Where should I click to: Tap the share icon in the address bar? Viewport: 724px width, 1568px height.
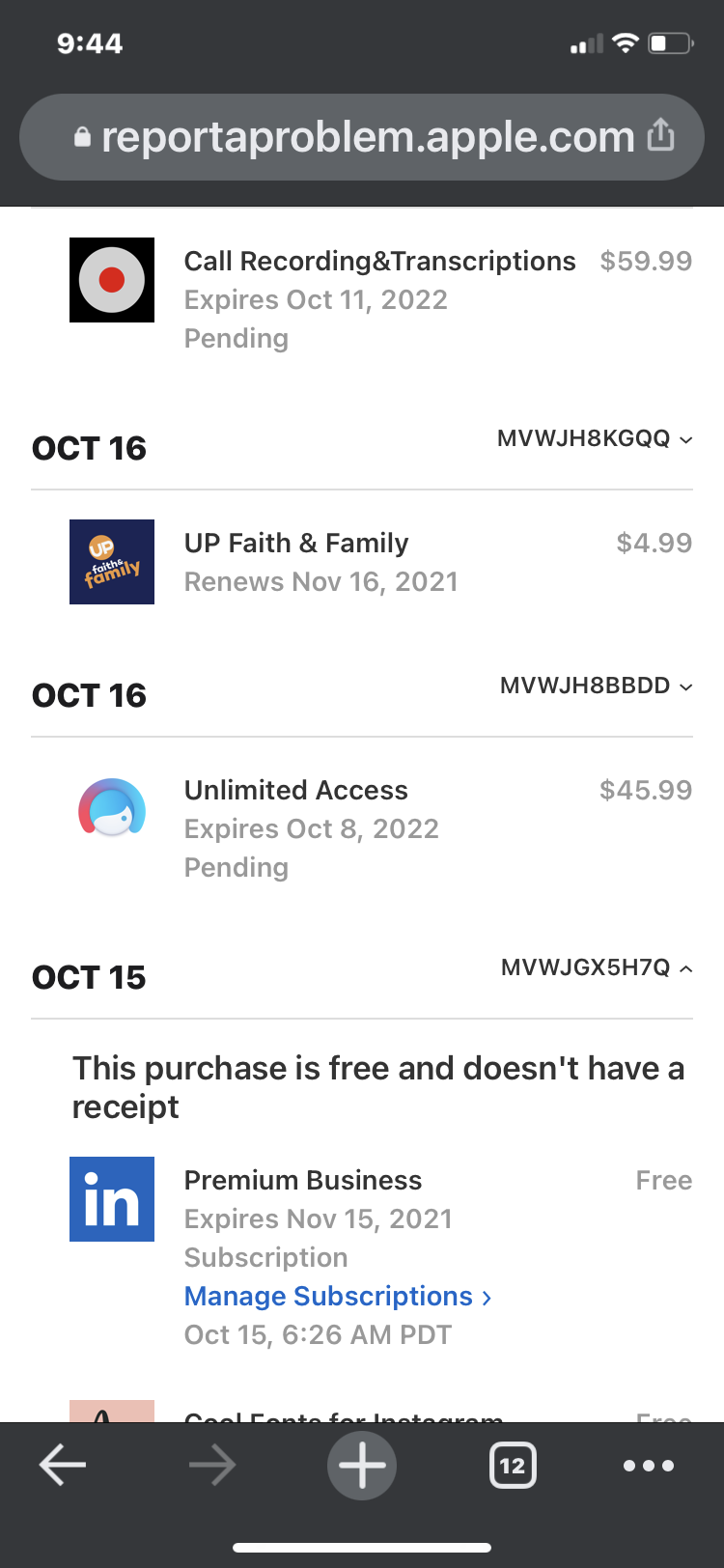[661, 137]
